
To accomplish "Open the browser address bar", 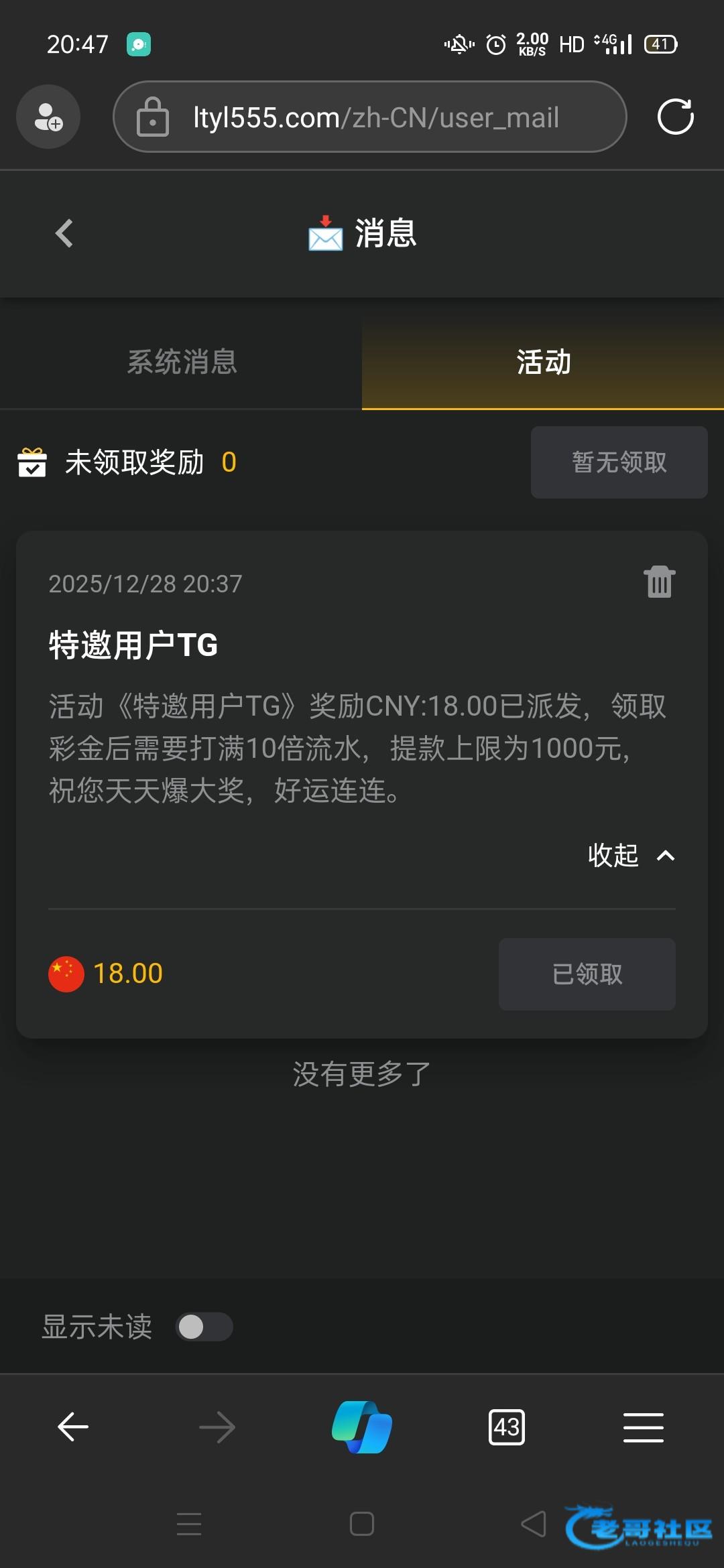I will [375, 117].
